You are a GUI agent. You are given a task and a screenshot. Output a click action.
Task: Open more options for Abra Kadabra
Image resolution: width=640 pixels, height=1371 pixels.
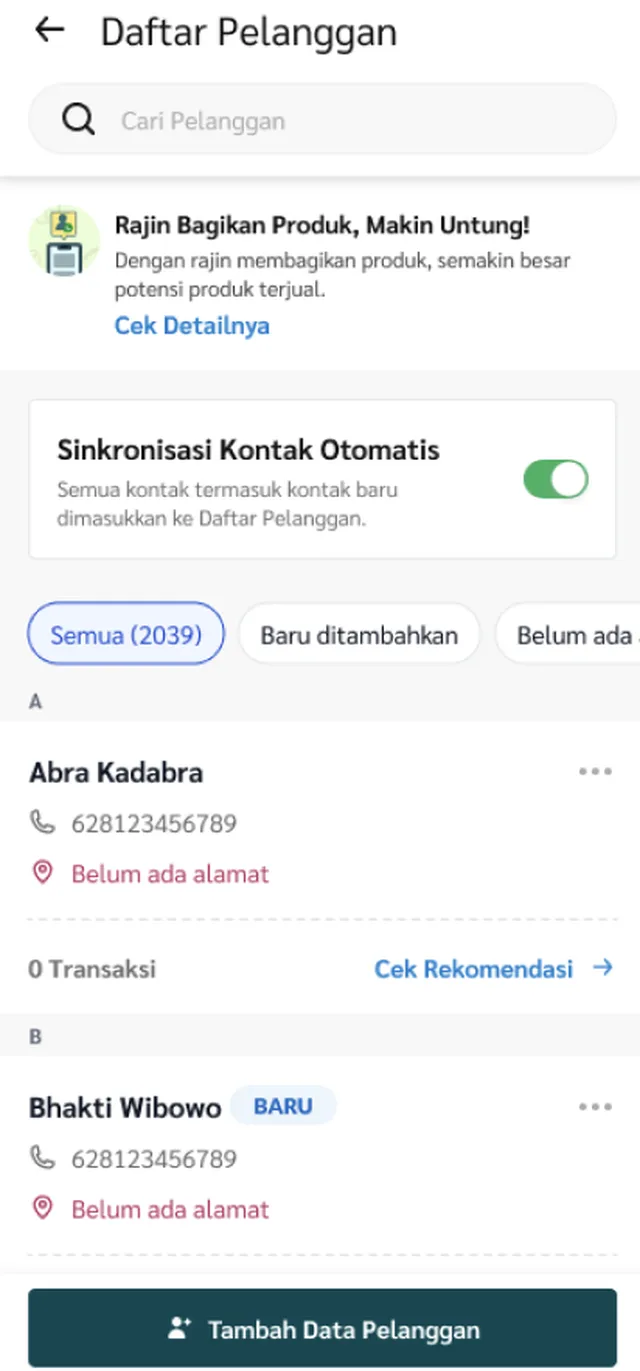coord(595,772)
